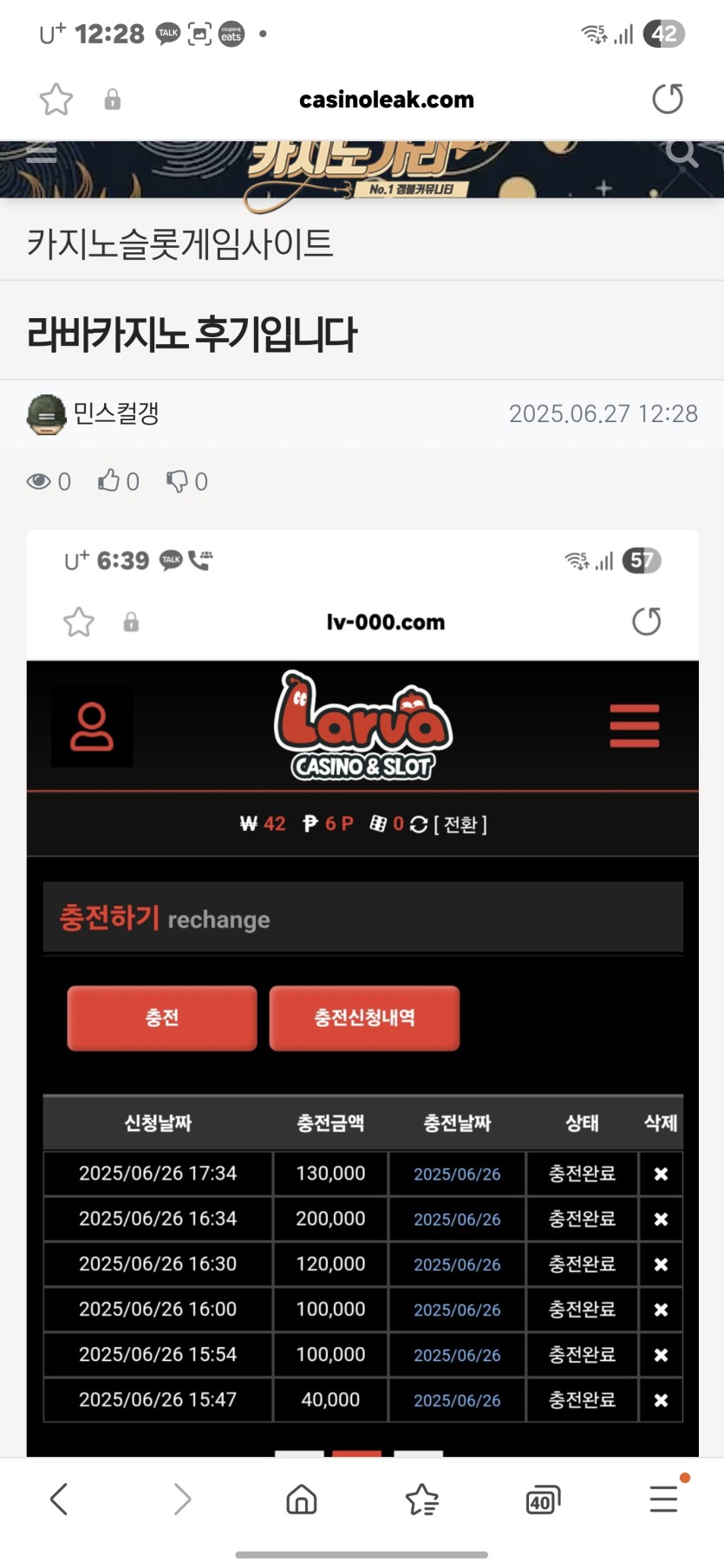Image resolution: width=724 pixels, height=1568 pixels.
Task: Open the site search magnifier
Action: 682,154
